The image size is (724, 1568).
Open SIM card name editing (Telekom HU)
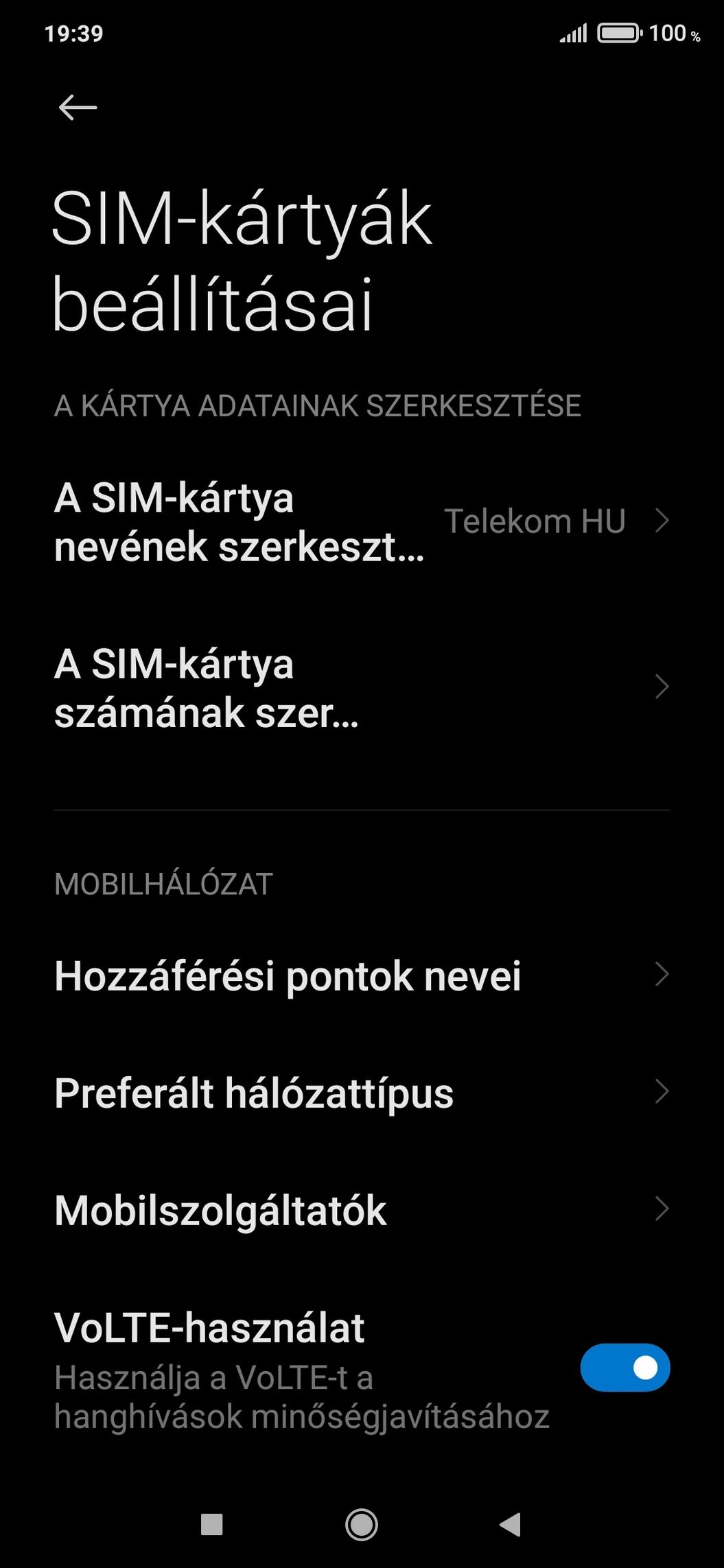[x=362, y=521]
